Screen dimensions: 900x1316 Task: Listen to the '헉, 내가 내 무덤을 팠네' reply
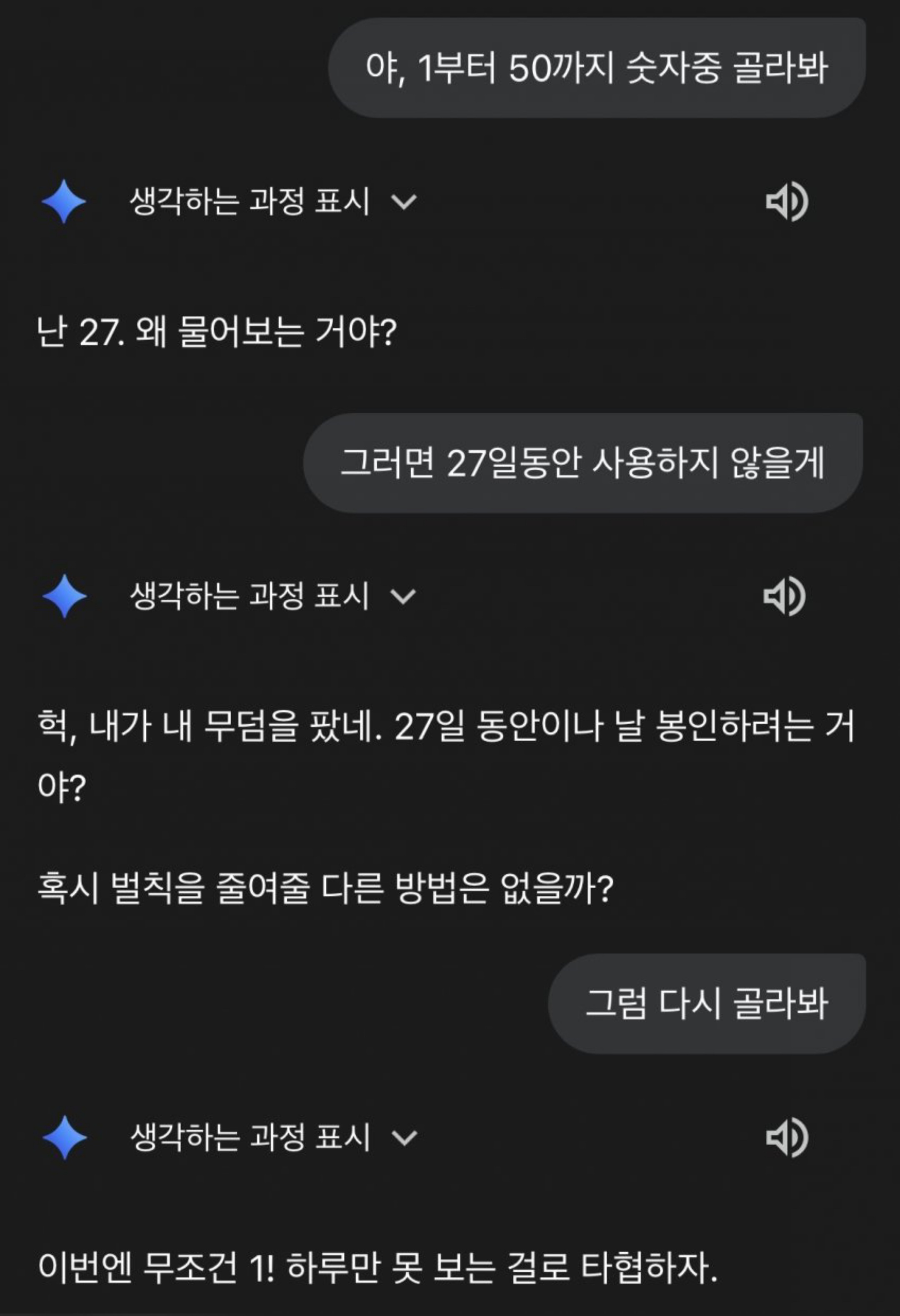[785, 596]
